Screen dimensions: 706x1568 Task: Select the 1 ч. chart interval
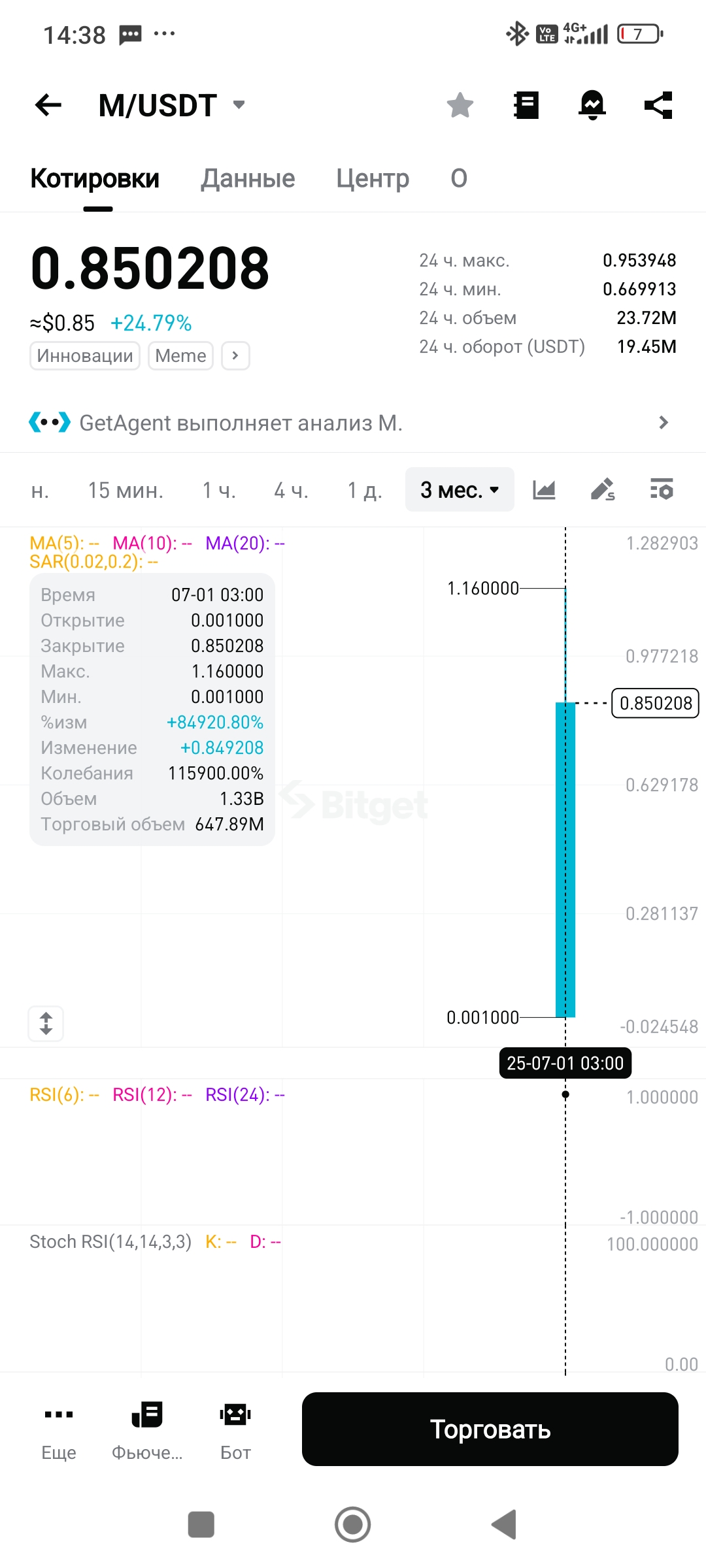(x=219, y=490)
